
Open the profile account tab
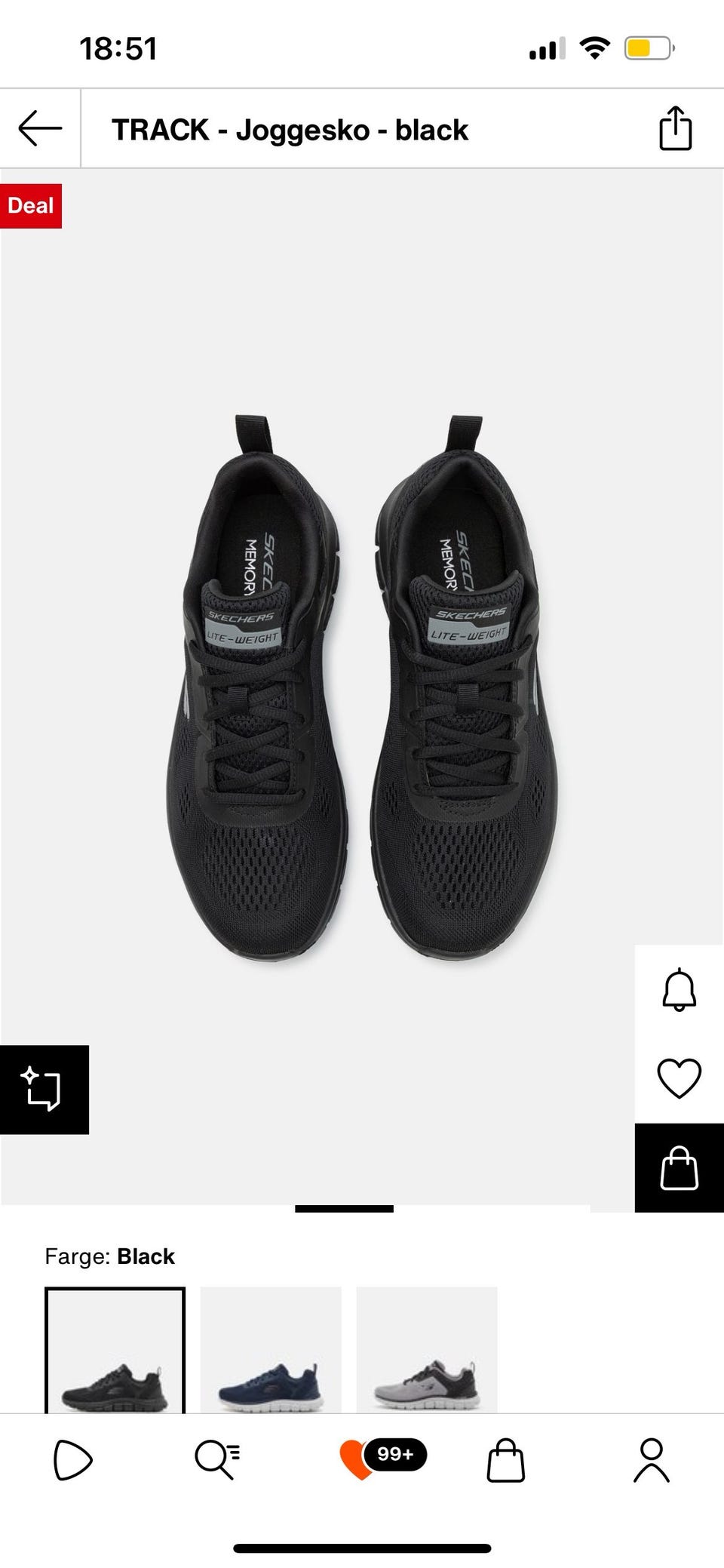tap(651, 1459)
